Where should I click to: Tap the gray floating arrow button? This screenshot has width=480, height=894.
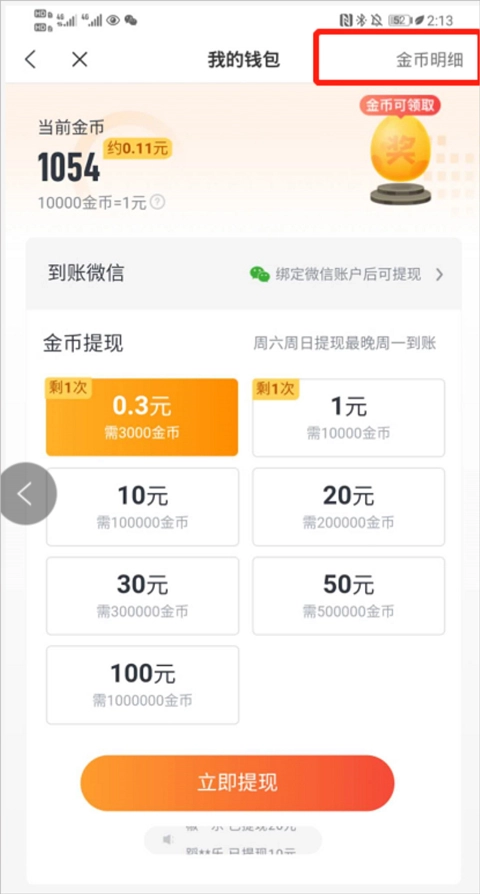pyautogui.click(x=27, y=494)
